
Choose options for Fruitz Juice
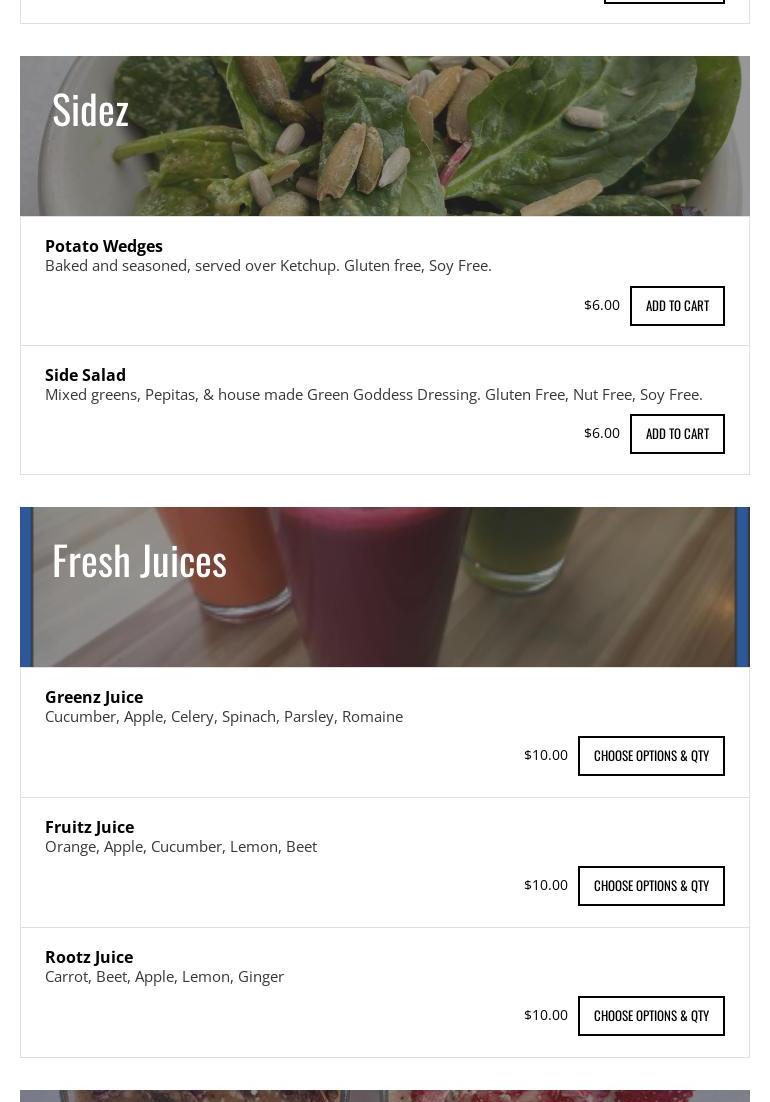(651, 886)
